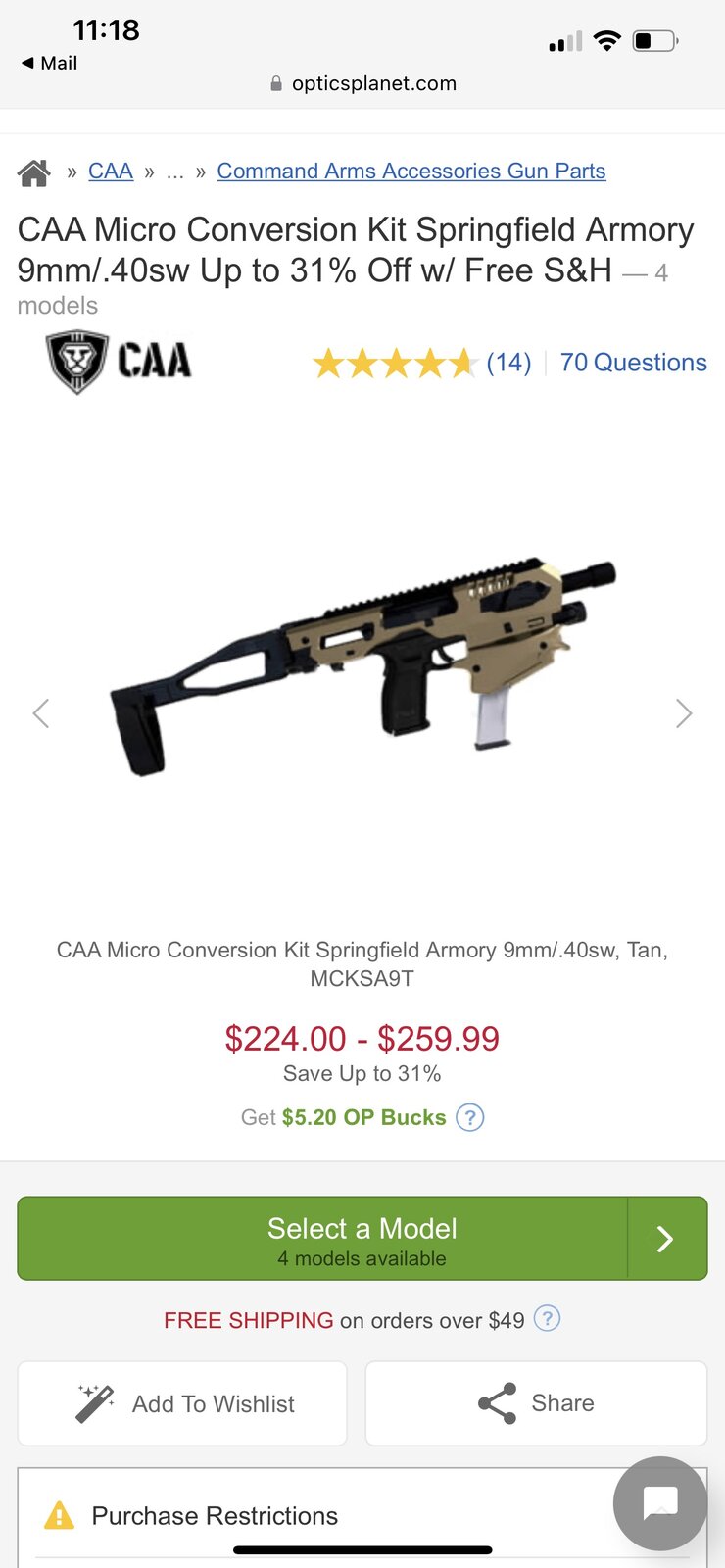Add product to wishlist
Image resolution: width=725 pixels, height=1568 pixels.
[182, 1403]
